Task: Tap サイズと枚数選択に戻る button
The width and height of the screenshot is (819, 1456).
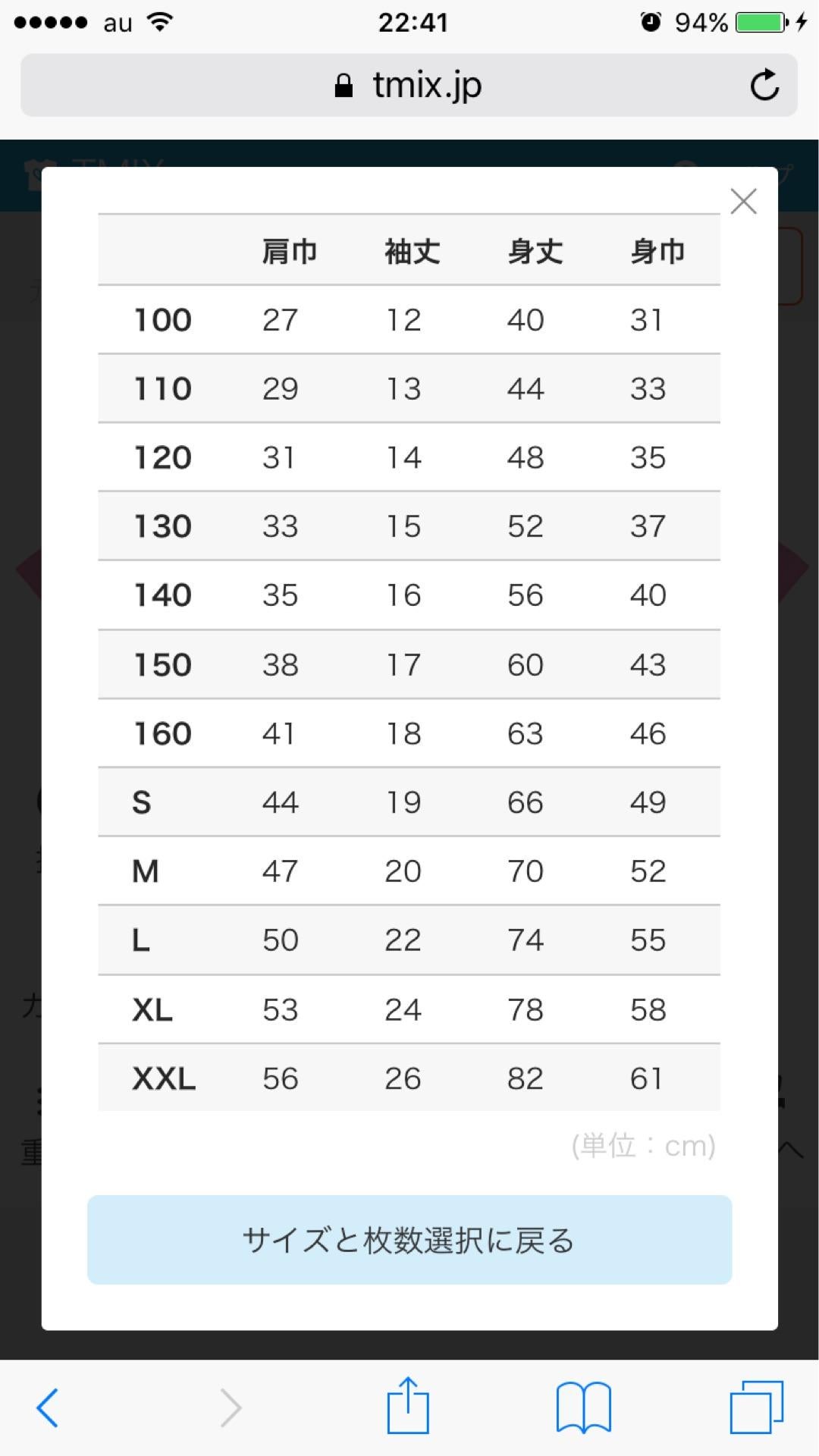Action: (x=409, y=1240)
